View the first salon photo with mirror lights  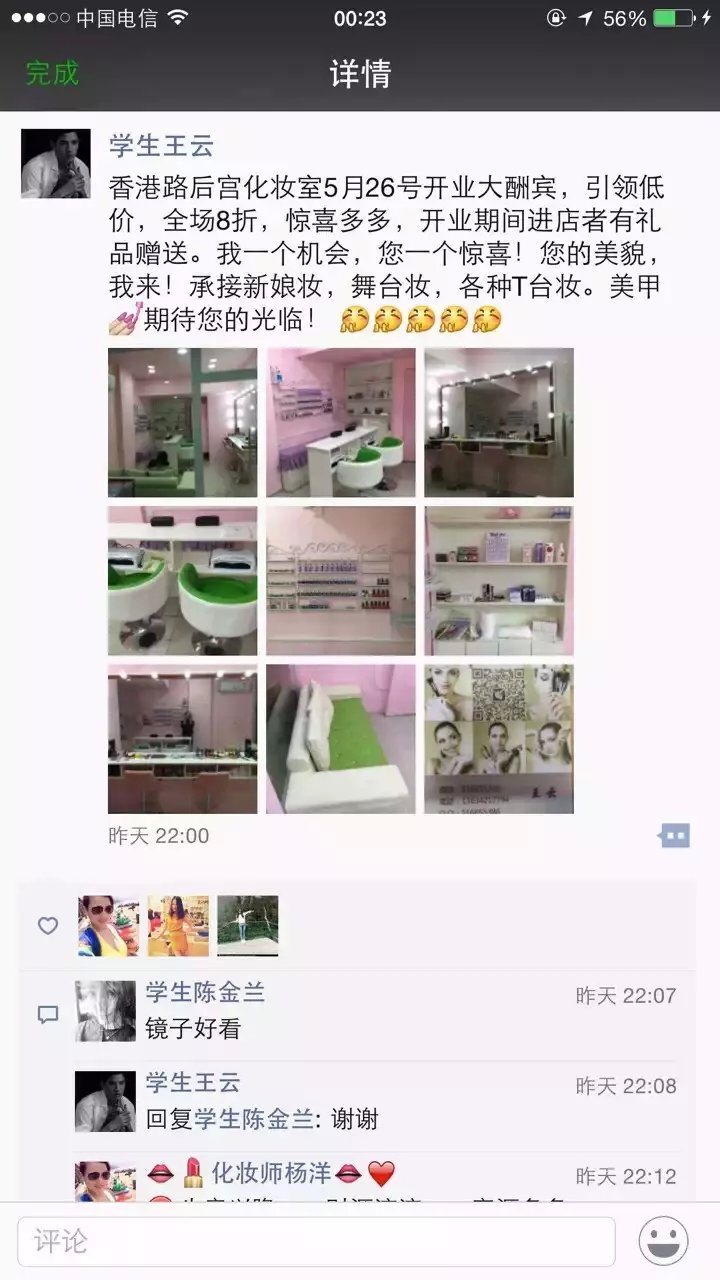182,422
